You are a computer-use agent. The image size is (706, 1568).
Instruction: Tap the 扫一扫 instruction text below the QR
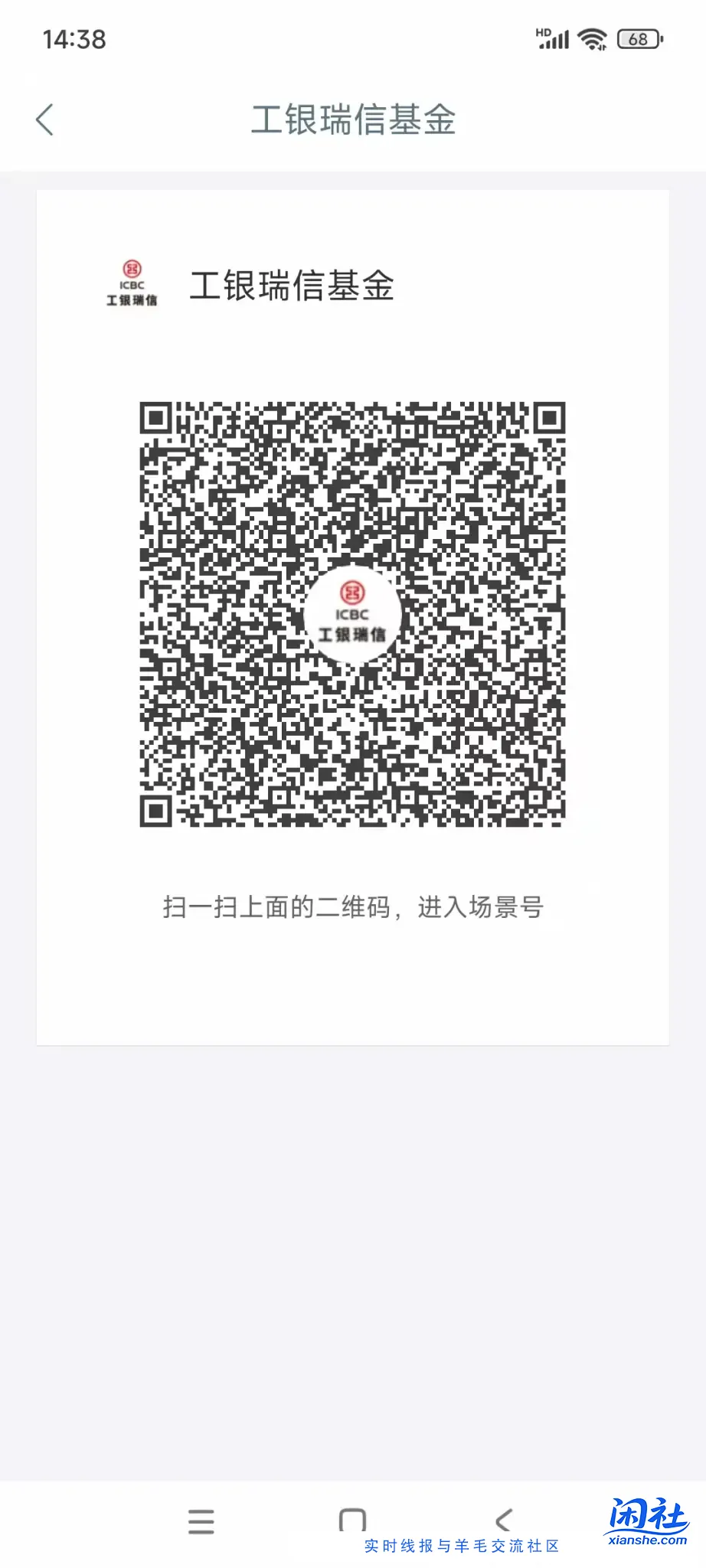(353, 906)
